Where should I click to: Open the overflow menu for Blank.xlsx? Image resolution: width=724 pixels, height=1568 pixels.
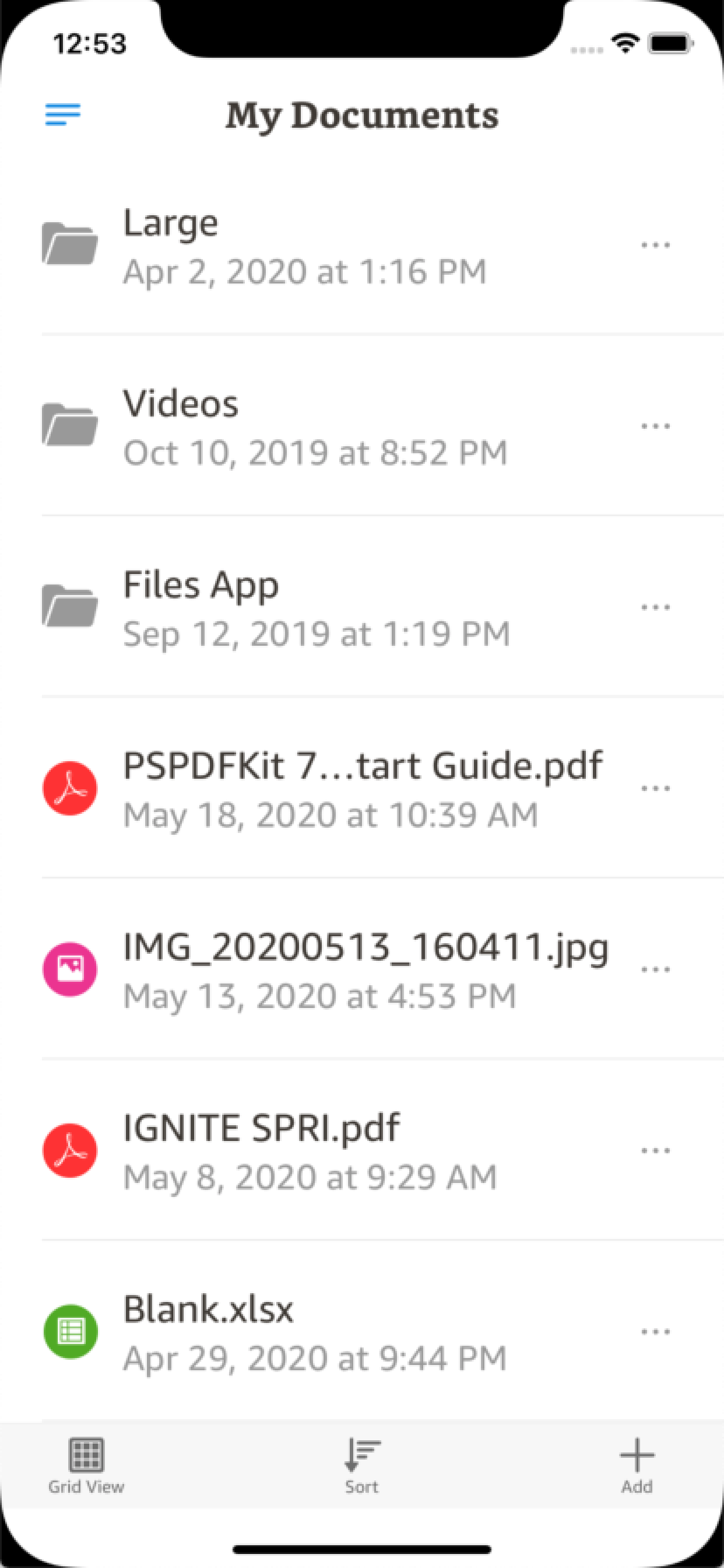pyautogui.click(x=656, y=1331)
